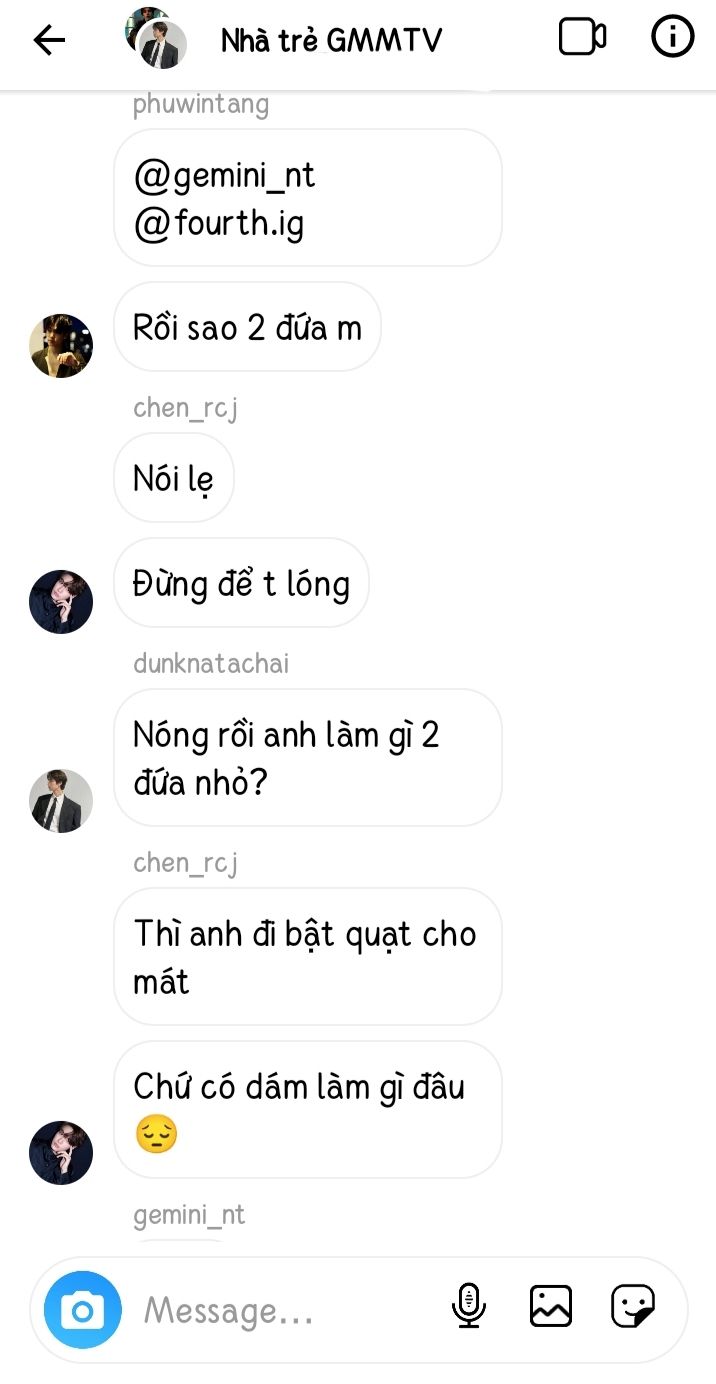Open the sticker picker
716x1384 pixels.
633,1306
